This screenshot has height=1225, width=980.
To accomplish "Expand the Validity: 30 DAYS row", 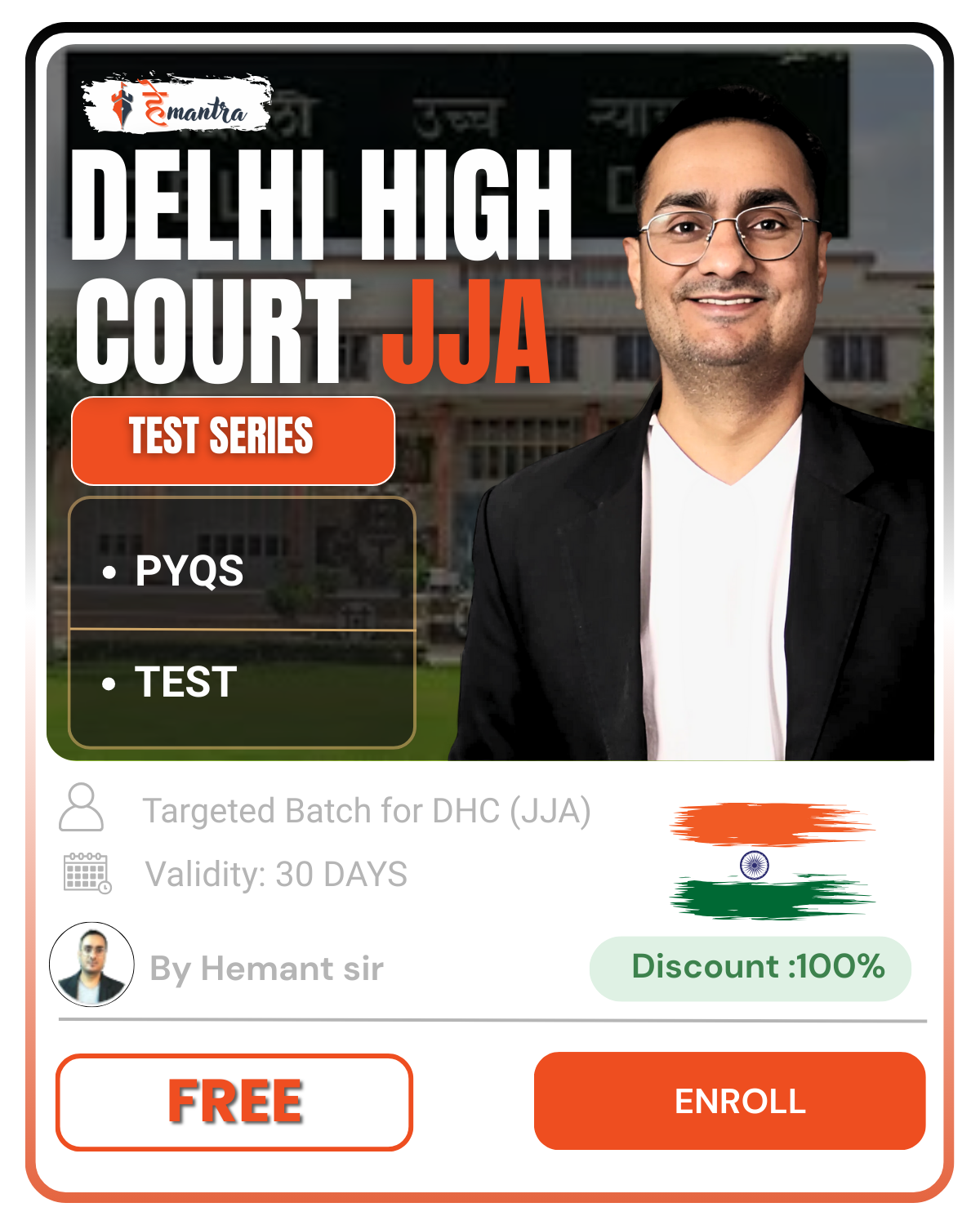I will (x=278, y=874).
